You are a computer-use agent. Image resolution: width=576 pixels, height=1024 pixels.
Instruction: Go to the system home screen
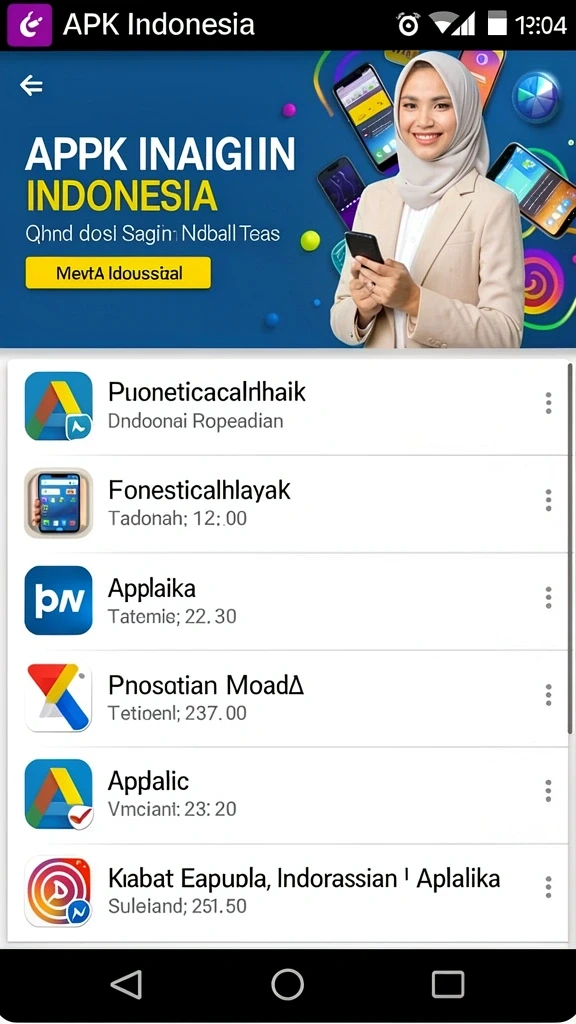pyautogui.click(x=287, y=984)
